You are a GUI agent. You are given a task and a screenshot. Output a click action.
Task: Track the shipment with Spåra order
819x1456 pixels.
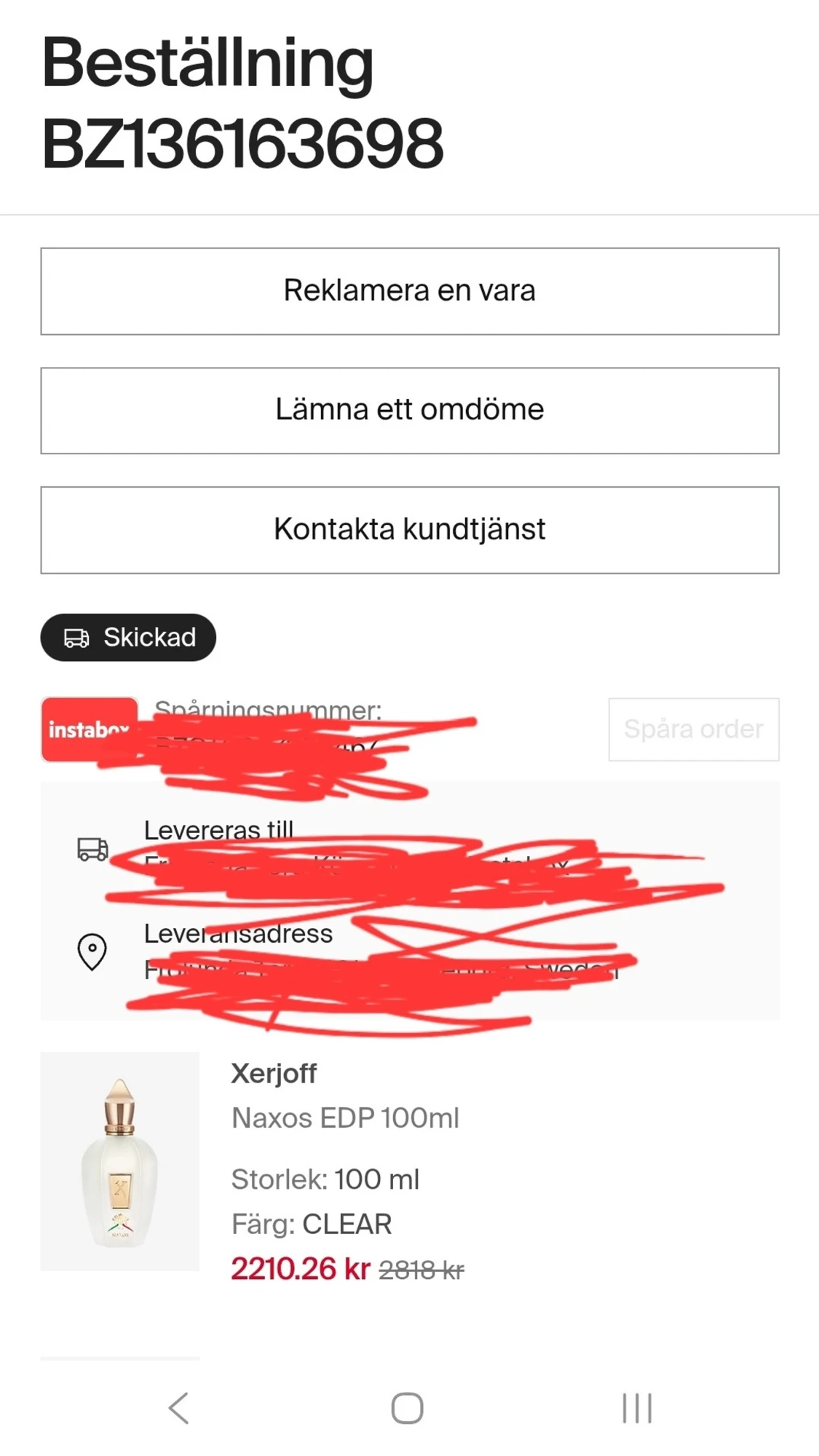coord(693,729)
